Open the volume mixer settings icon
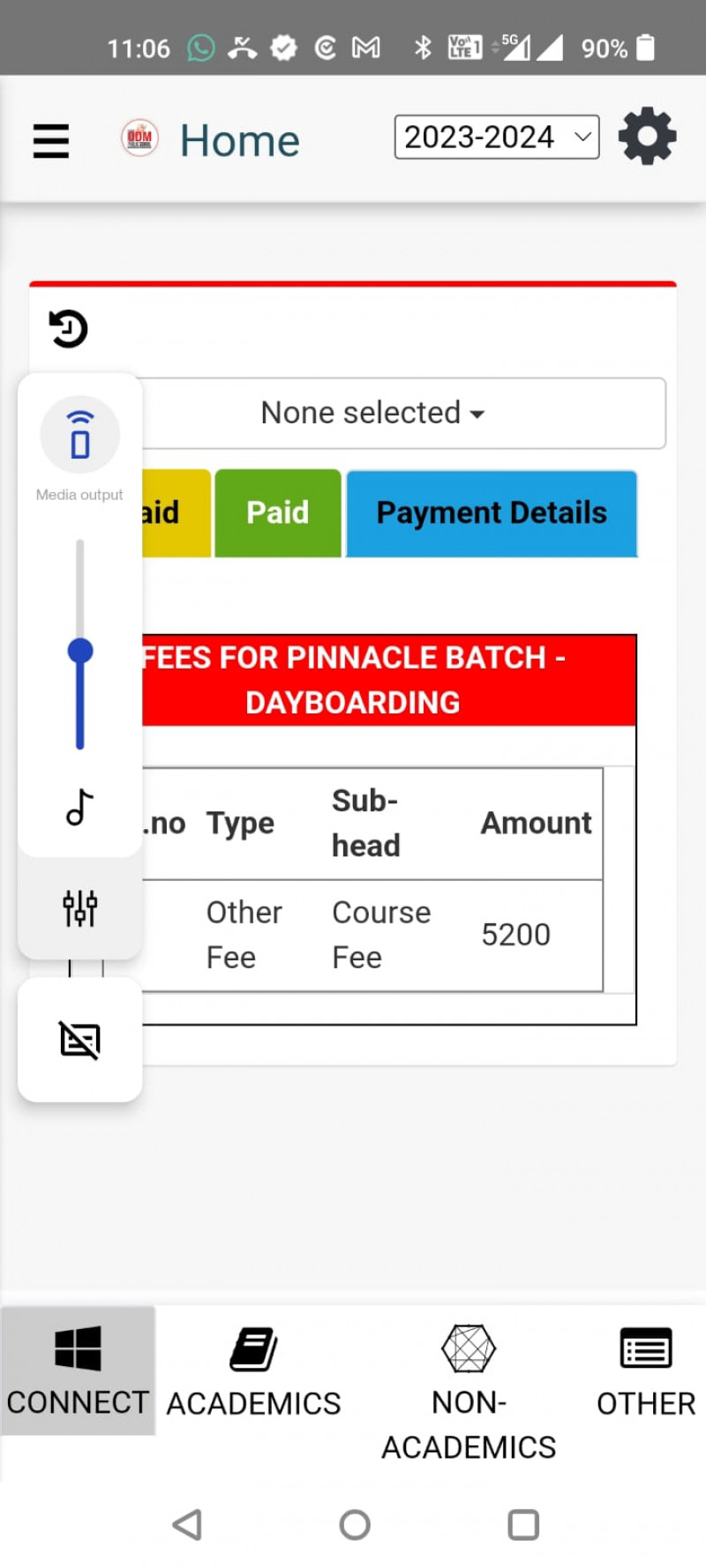706x1568 pixels. click(x=79, y=907)
